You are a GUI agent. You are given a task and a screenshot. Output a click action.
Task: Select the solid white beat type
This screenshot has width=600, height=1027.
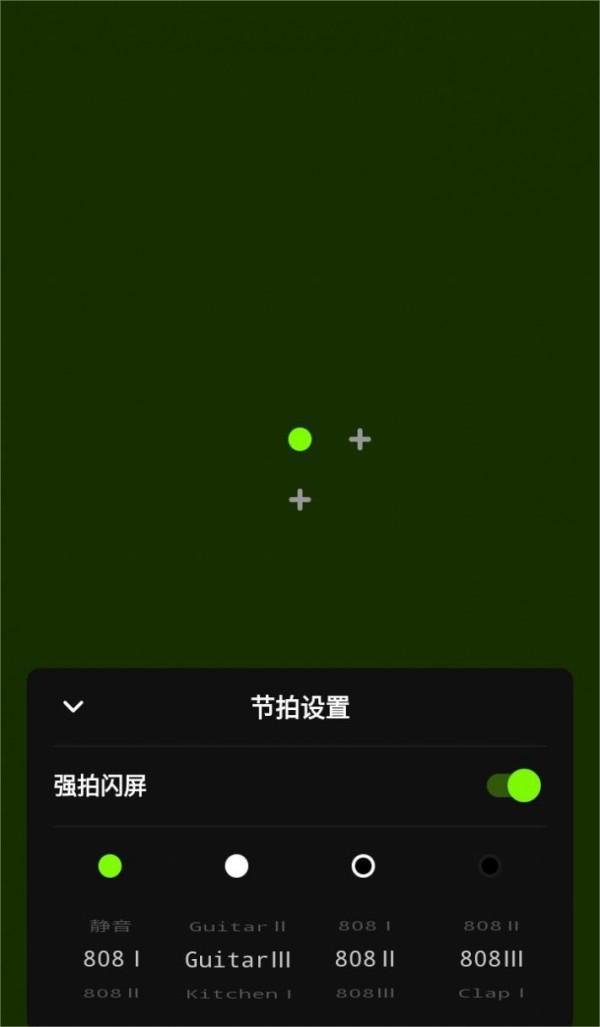point(237,866)
